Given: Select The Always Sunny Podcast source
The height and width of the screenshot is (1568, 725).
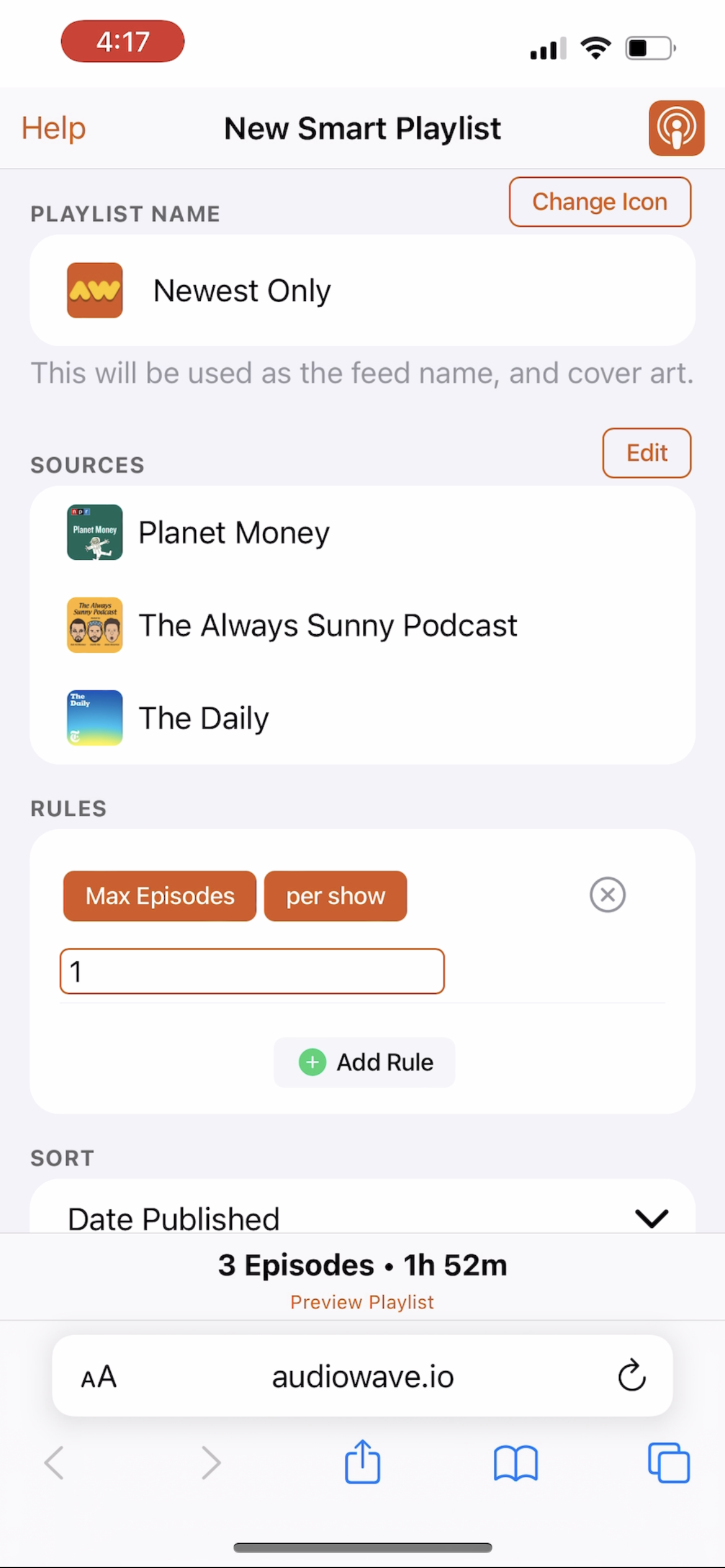Looking at the screenshot, I should click(x=327, y=625).
